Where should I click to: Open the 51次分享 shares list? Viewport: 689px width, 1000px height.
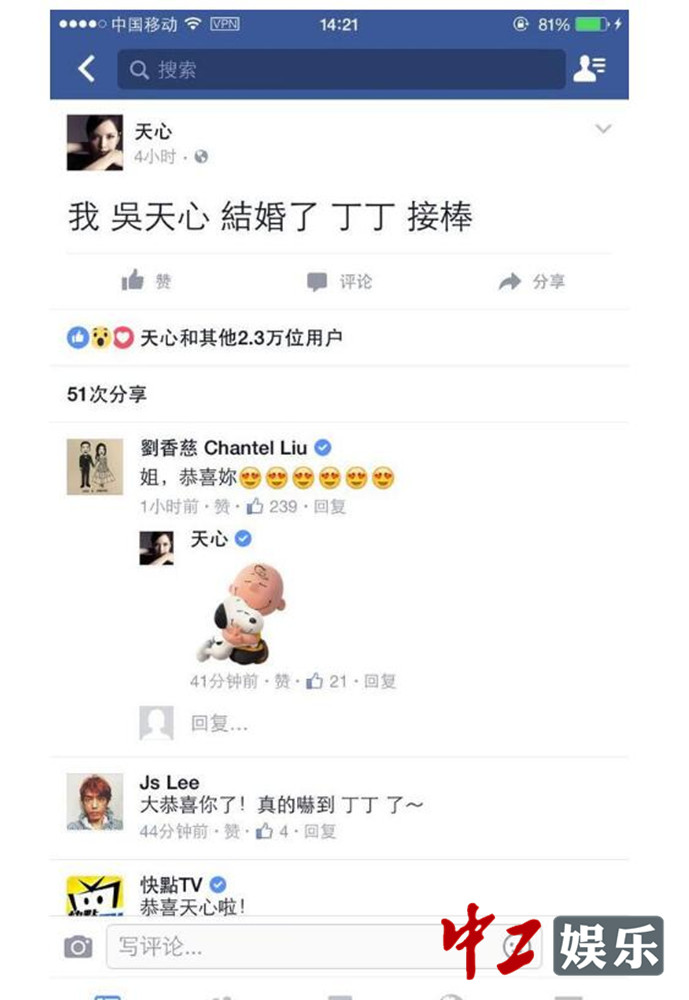coord(107,394)
